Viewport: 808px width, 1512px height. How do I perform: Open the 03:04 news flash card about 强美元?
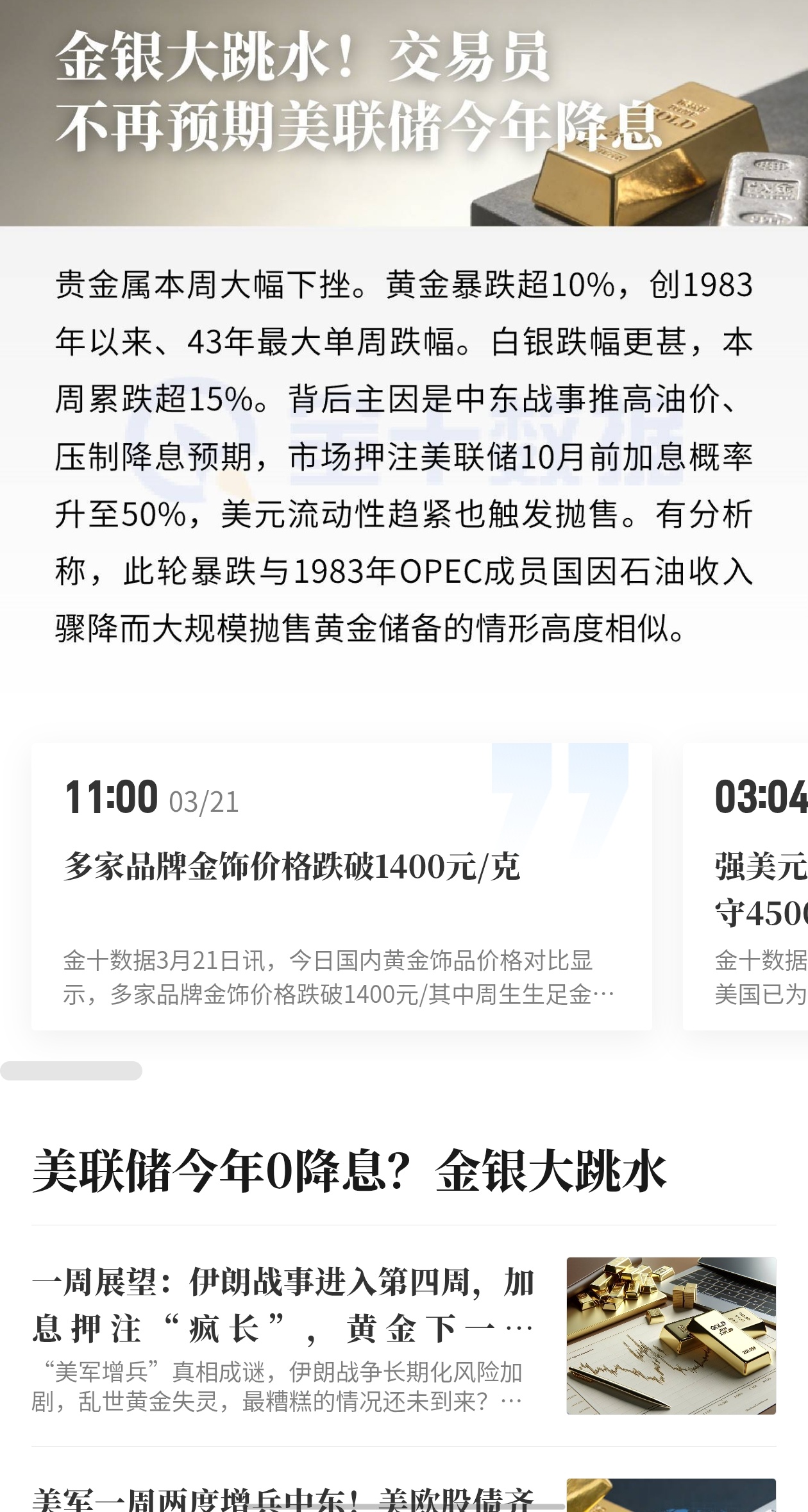coord(757,888)
